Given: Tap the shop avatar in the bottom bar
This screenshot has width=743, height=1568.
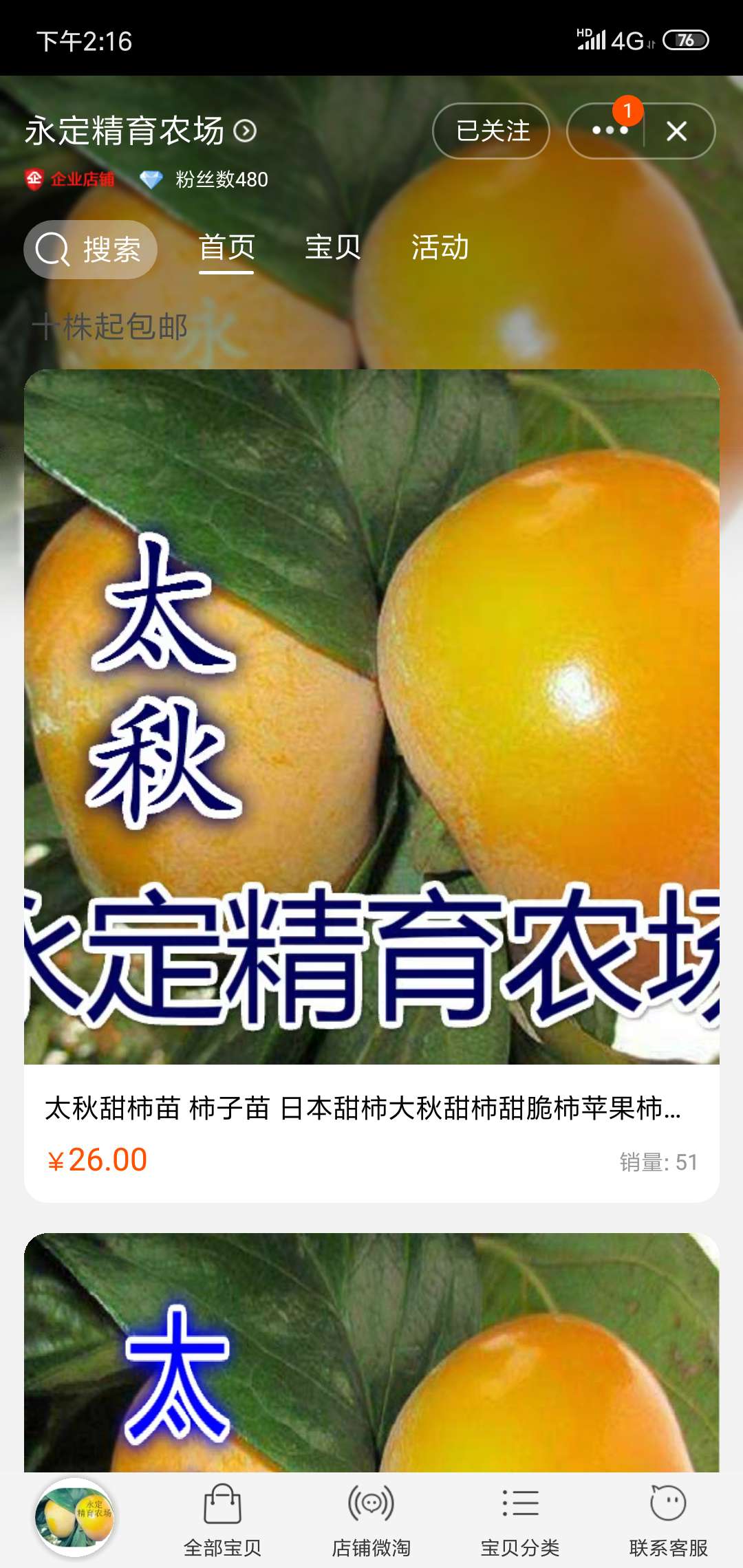Looking at the screenshot, I should pyautogui.click(x=74, y=1517).
